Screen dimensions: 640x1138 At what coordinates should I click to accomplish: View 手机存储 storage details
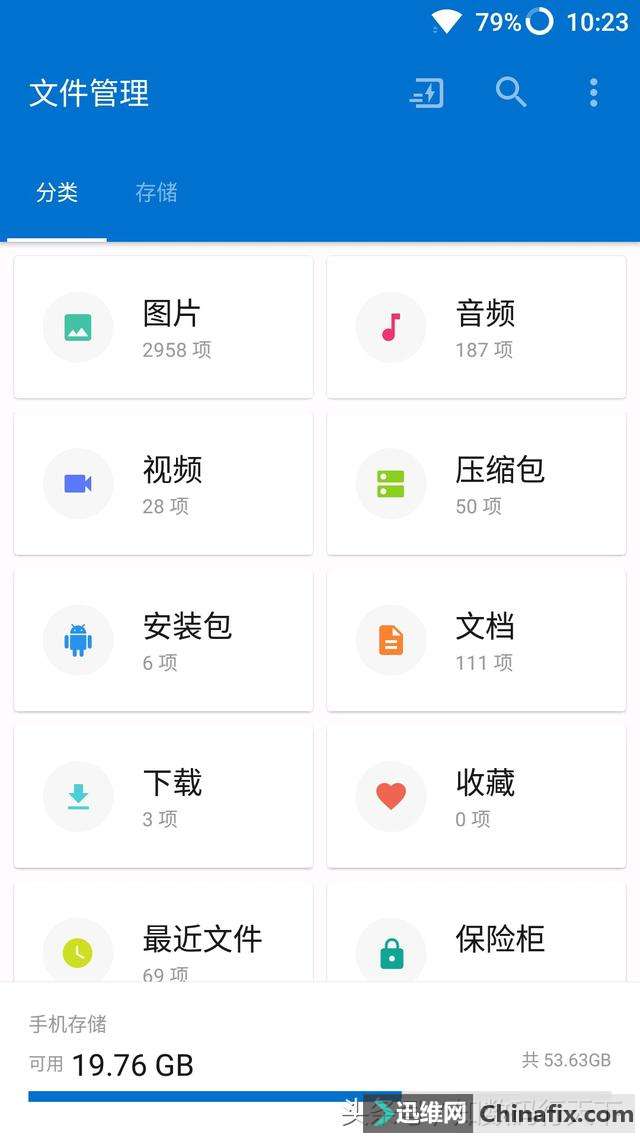320,1058
